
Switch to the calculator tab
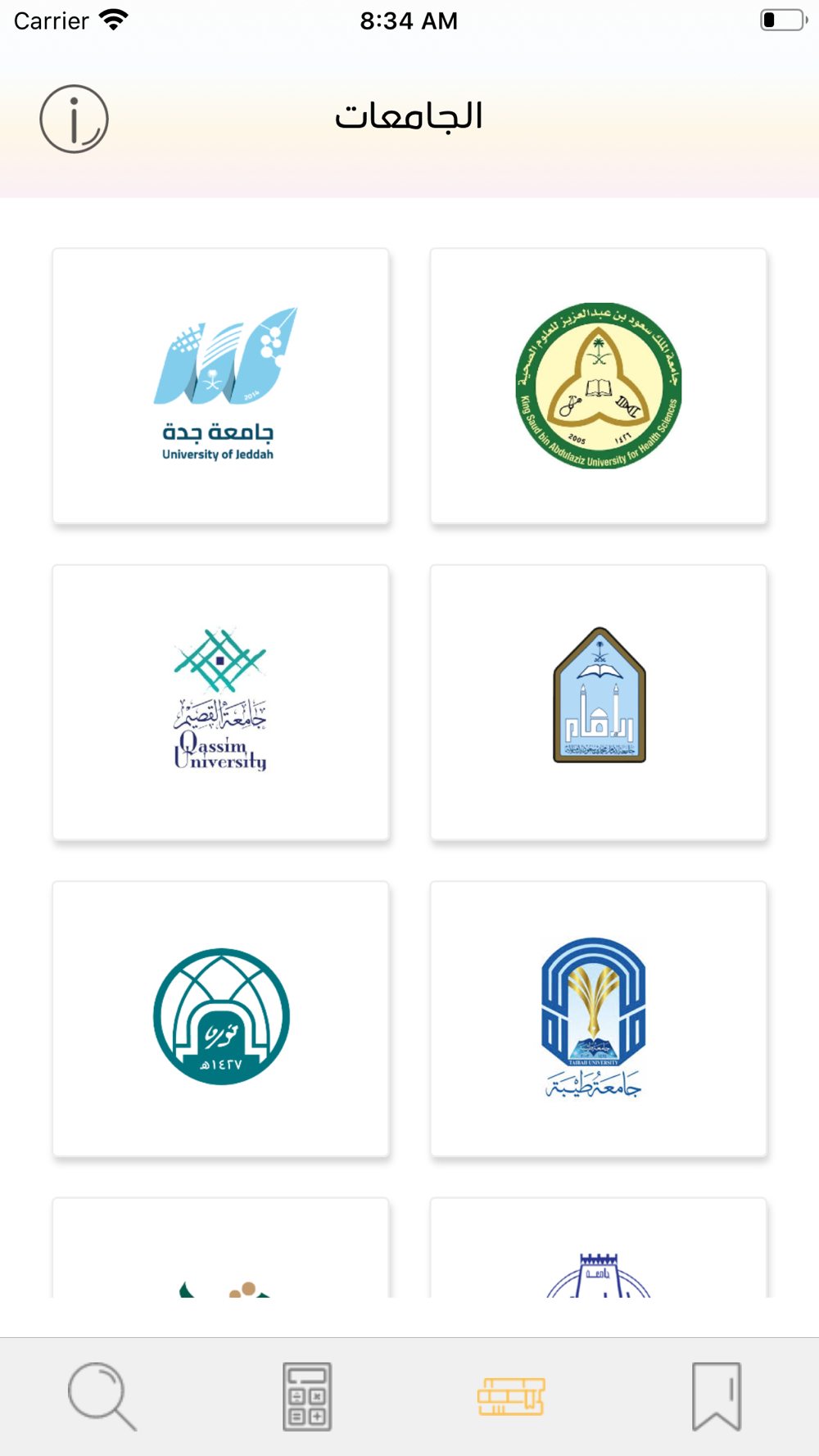[x=307, y=1397]
